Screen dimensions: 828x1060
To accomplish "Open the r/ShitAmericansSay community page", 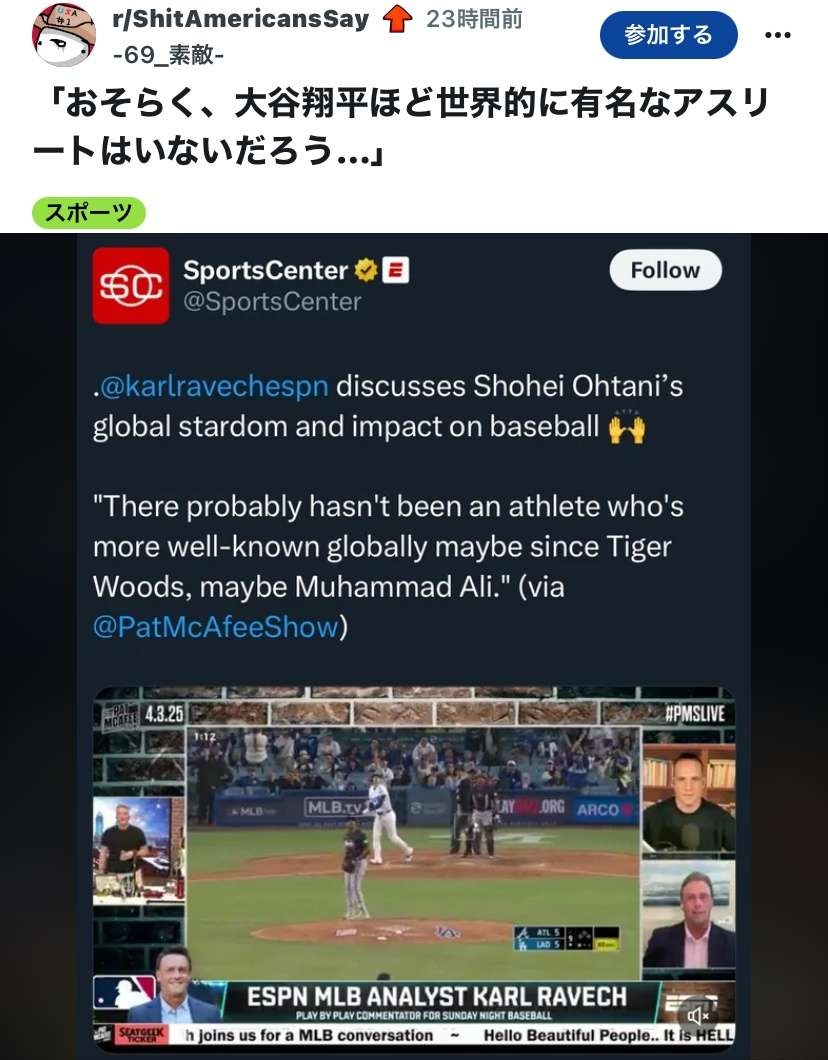I will (x=240, y=19).
